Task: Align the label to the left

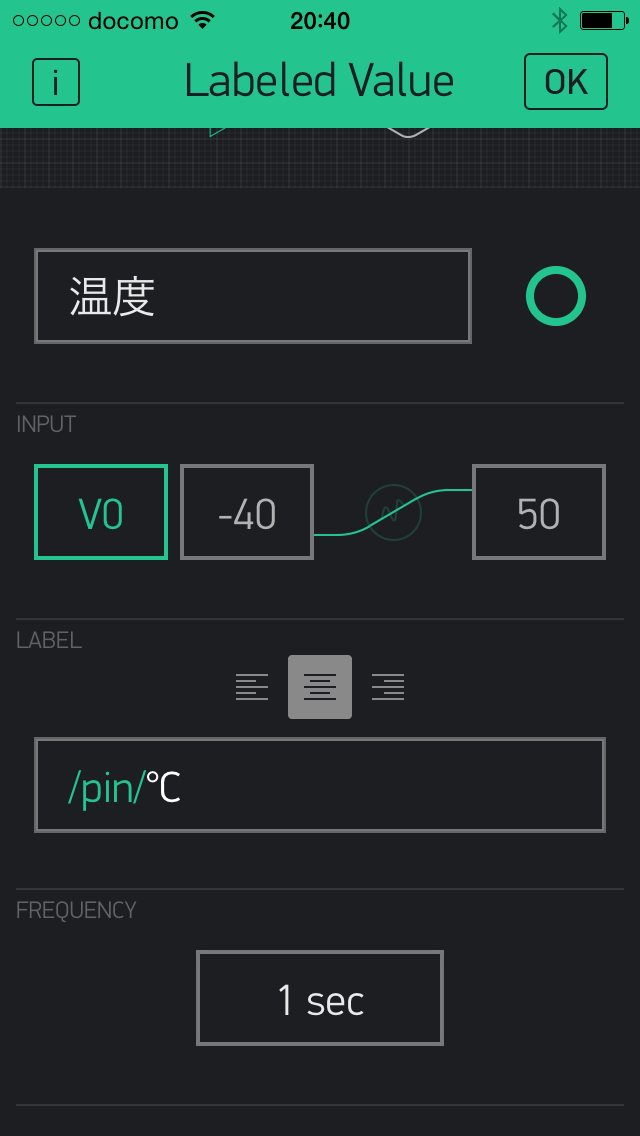Action: pyautogui.click(x=252, y=687)
